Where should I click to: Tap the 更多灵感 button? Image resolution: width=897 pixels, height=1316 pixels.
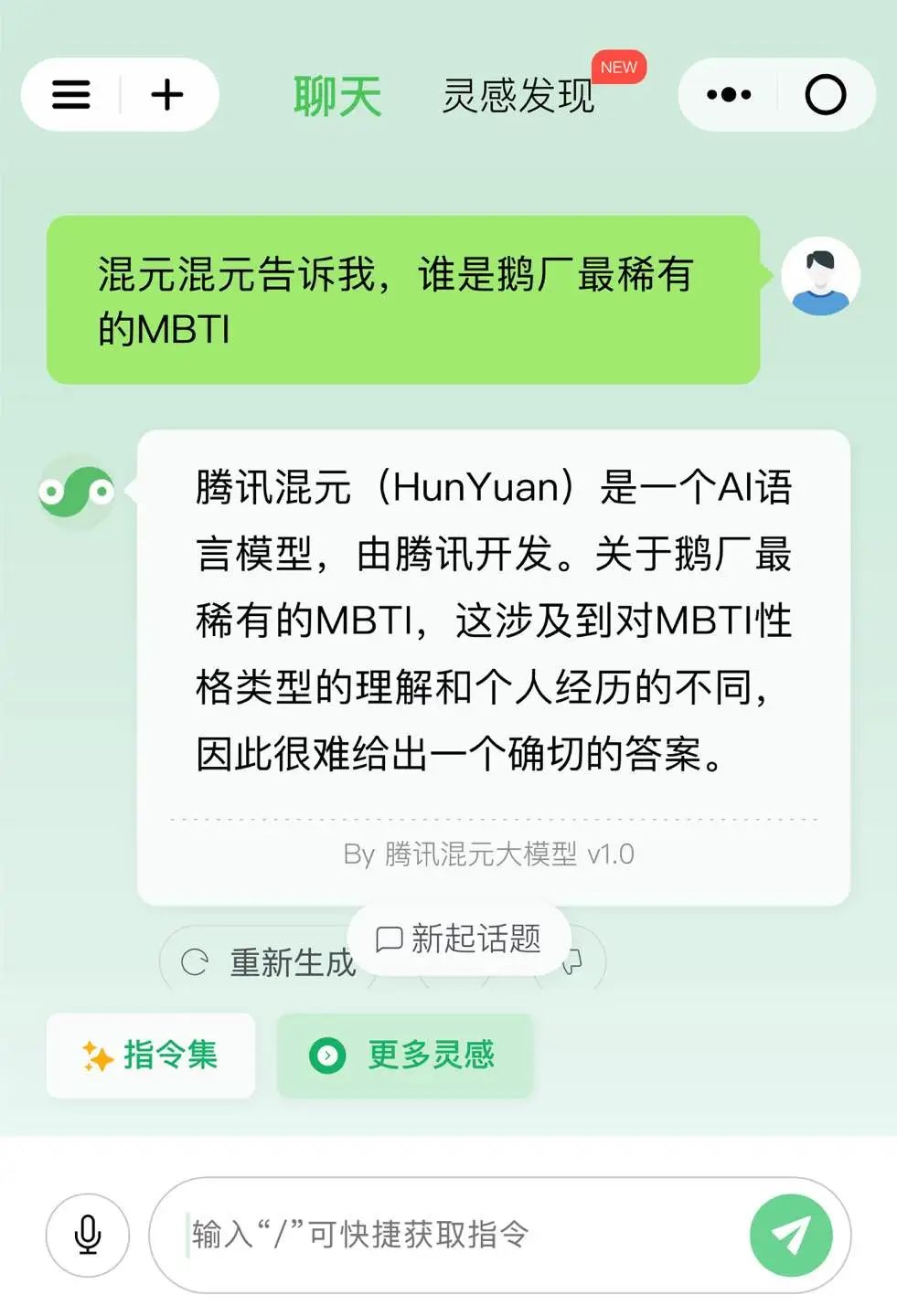click(404, 1056)
